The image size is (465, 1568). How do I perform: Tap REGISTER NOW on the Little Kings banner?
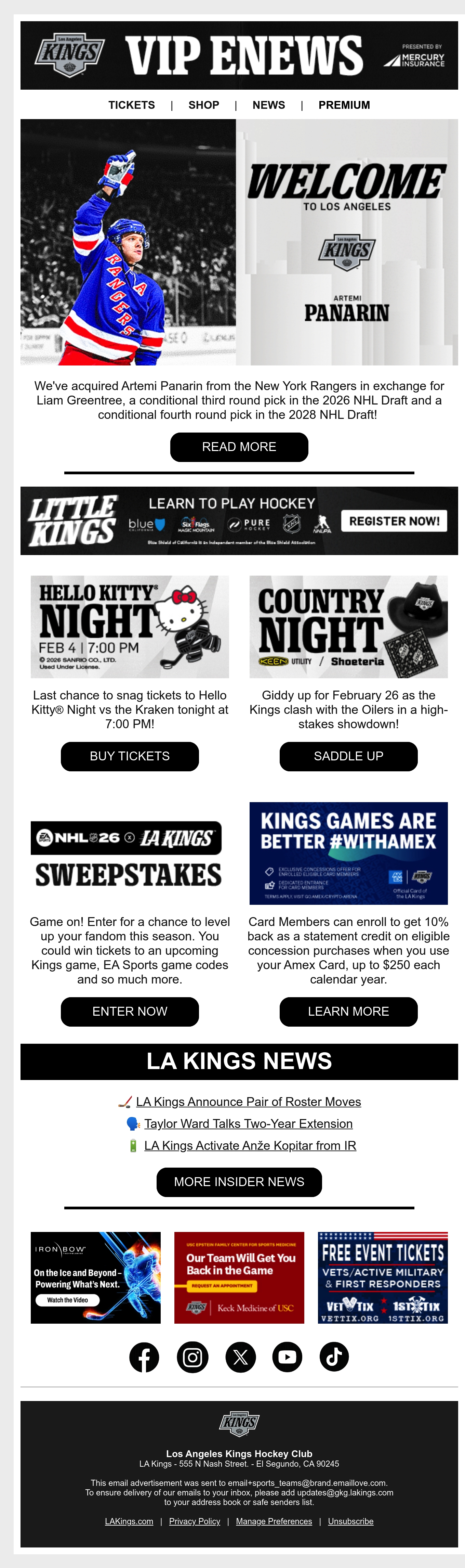[394, 521]
